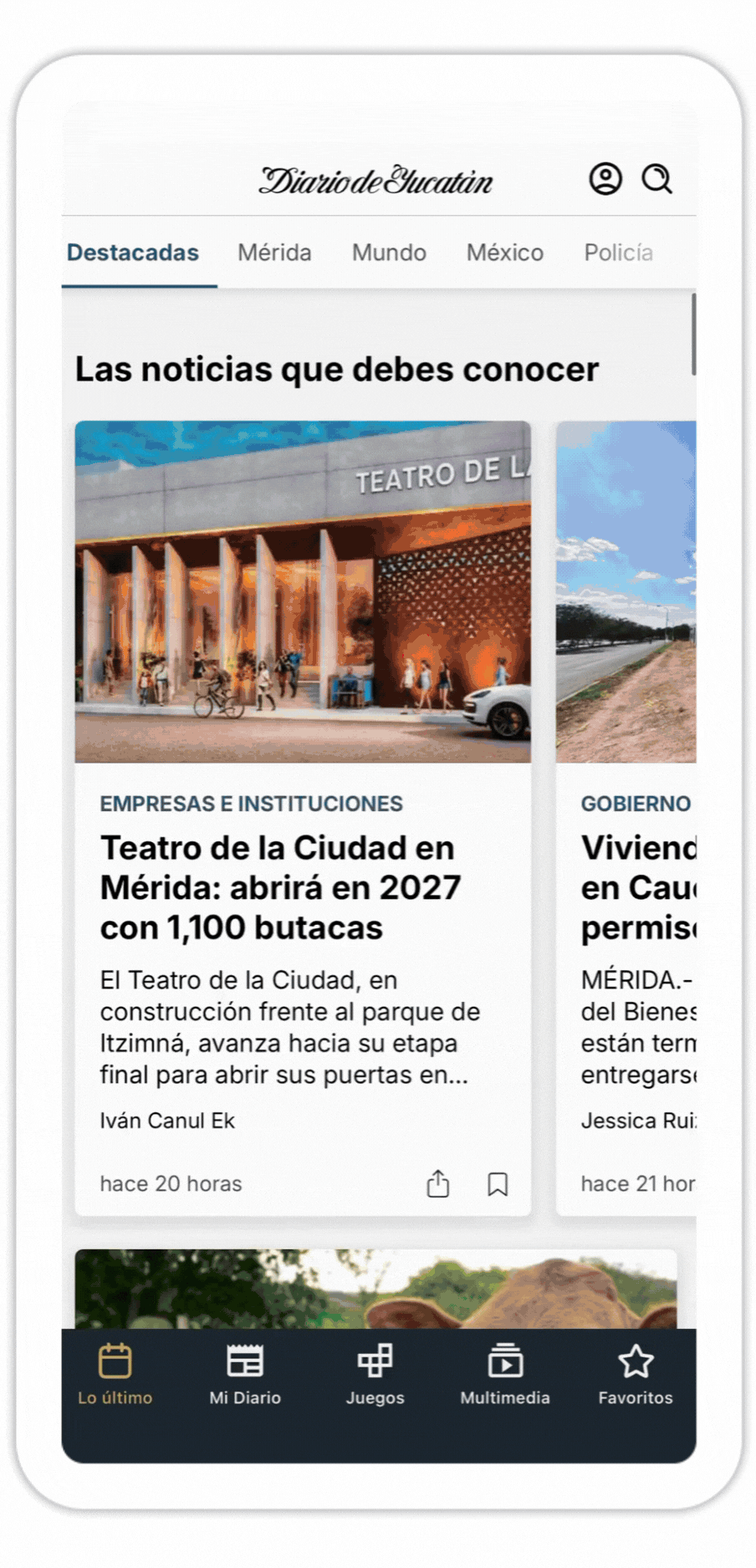This screenshot has height=1568, width=756.
Task: Select the Destacadas tab
Action: 133,253
